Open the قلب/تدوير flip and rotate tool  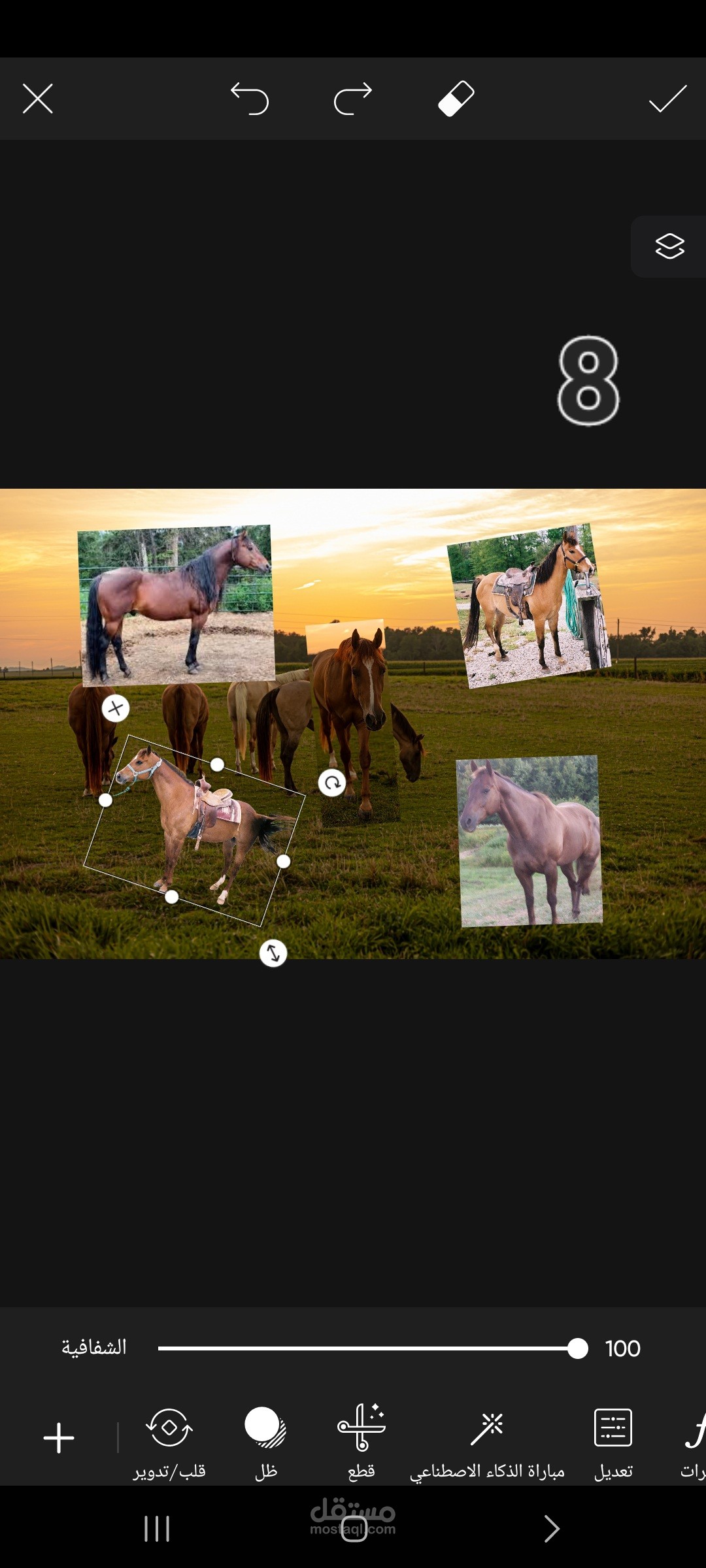(x=169, y=1443)
